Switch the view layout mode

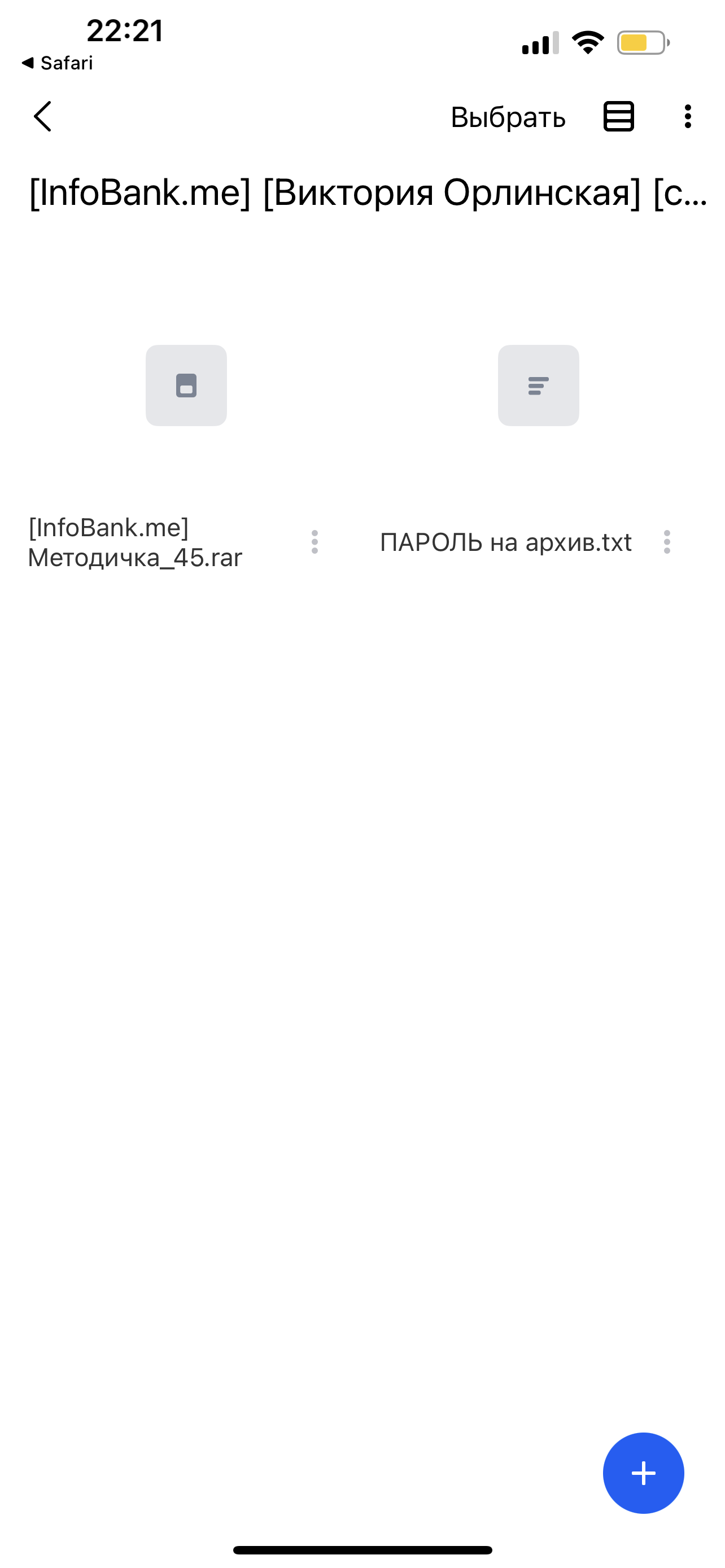point(618,116)
